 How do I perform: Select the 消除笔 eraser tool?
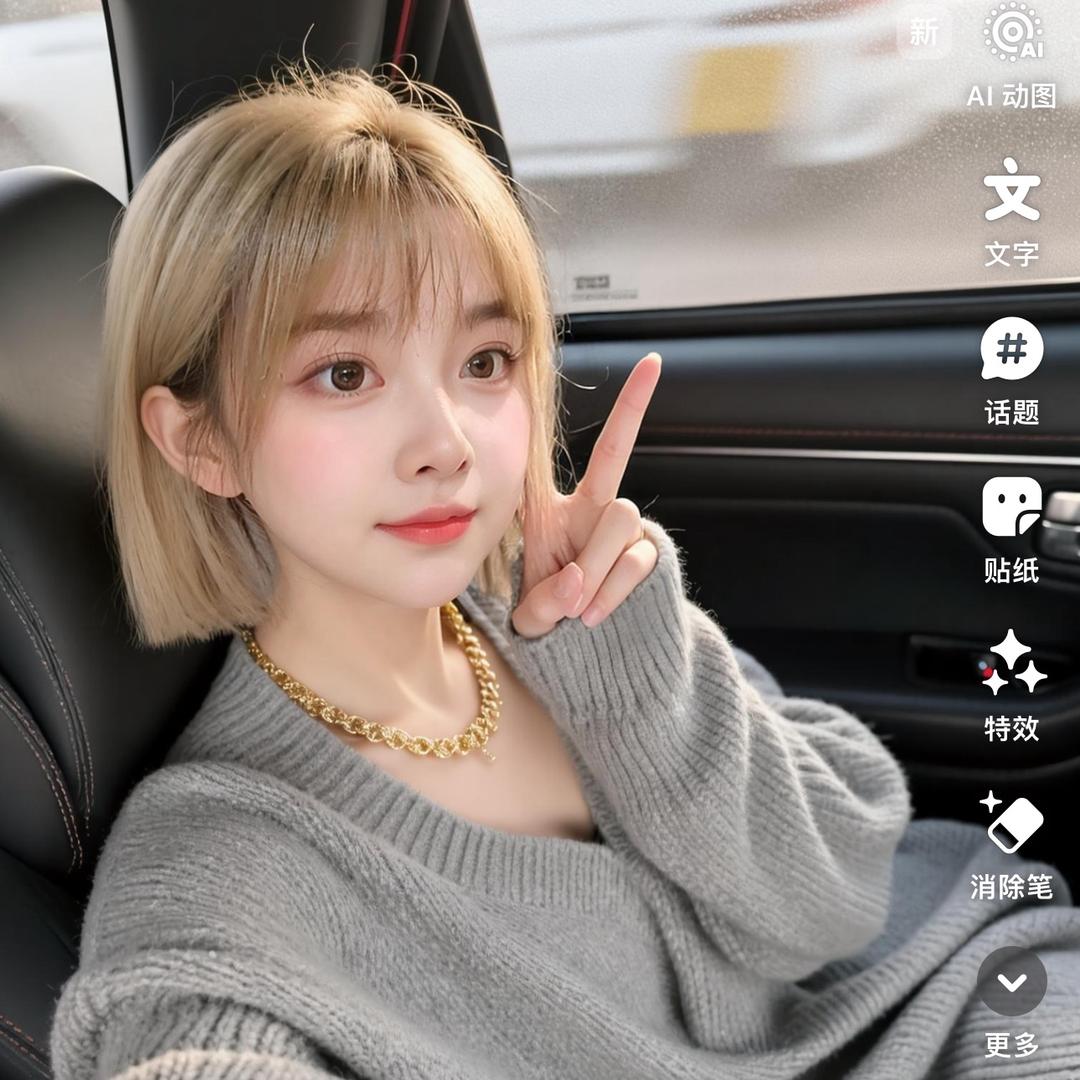pyautogui.click(x=1011, y=846)
